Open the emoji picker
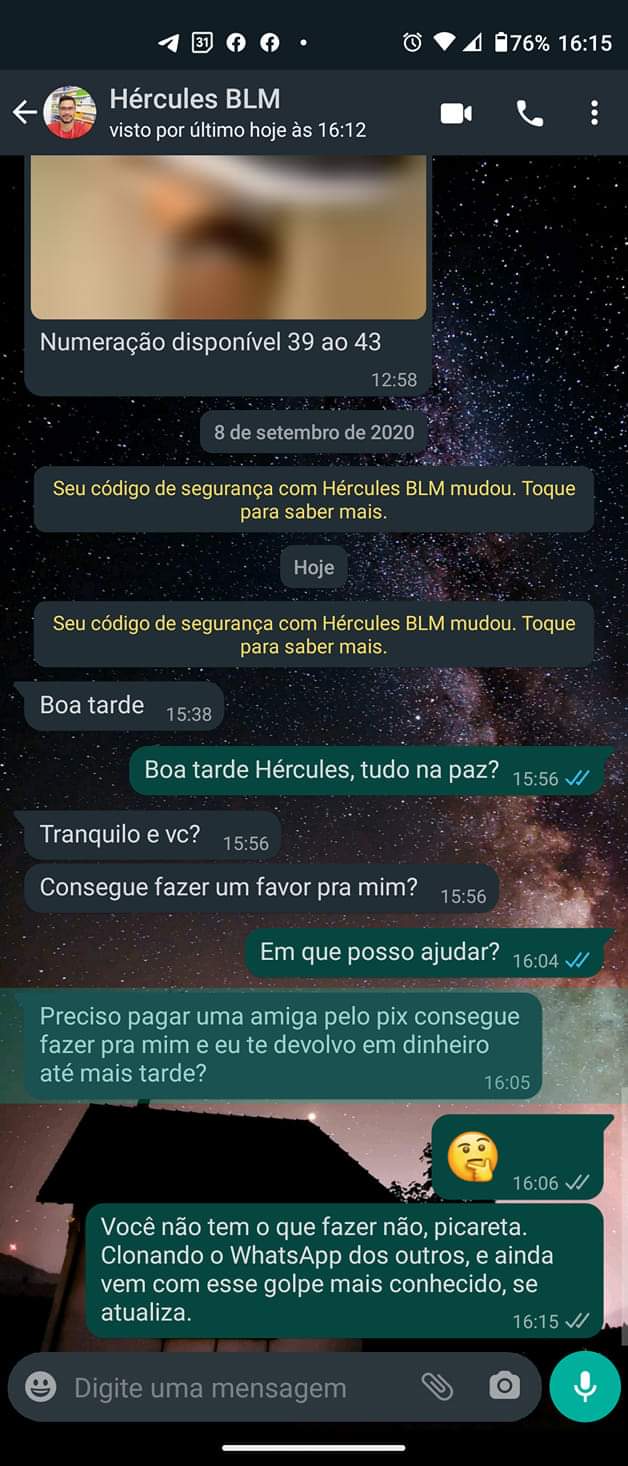 (x=41, y=1387)
